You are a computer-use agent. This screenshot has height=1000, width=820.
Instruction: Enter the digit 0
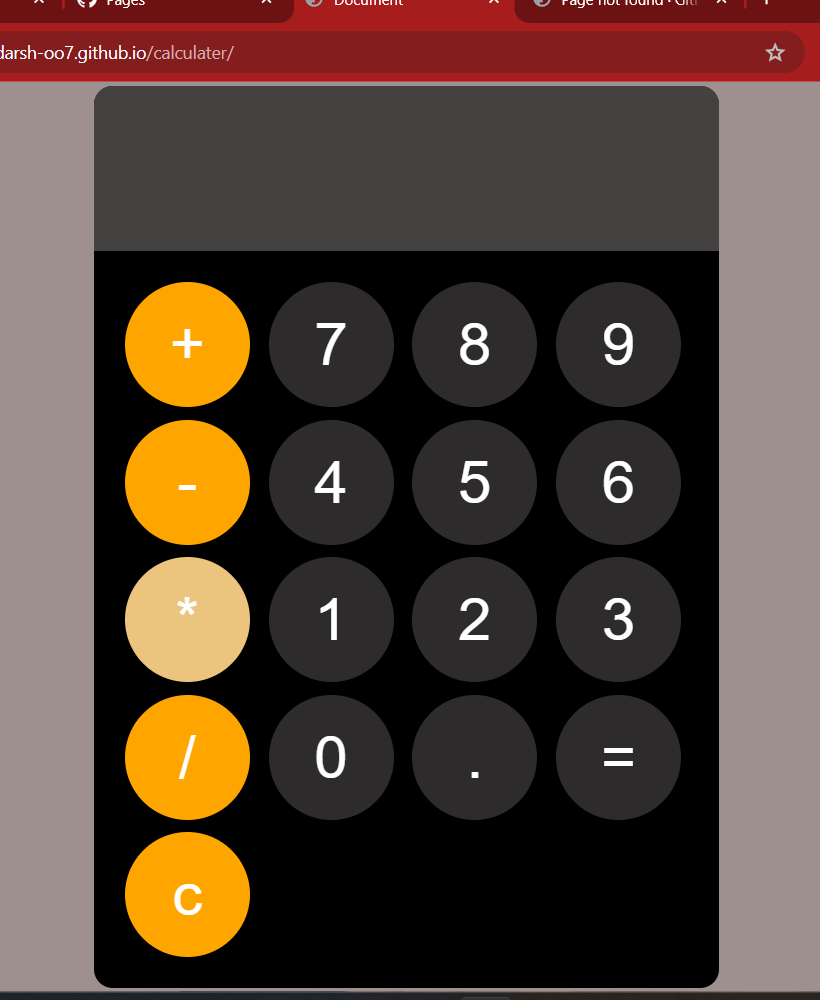coord(331,757)
